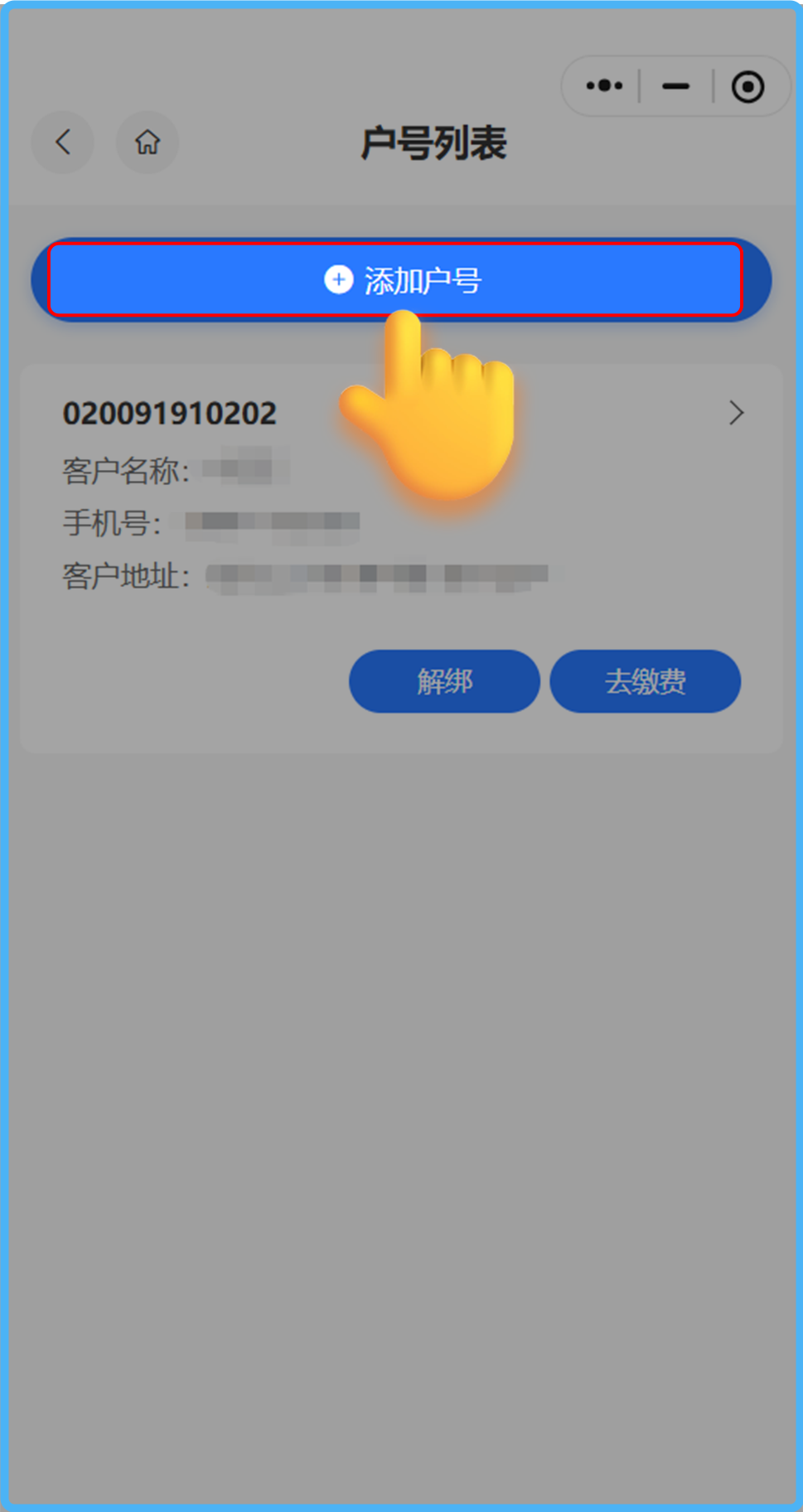Unbind account 020091910202

coord(444,681)
